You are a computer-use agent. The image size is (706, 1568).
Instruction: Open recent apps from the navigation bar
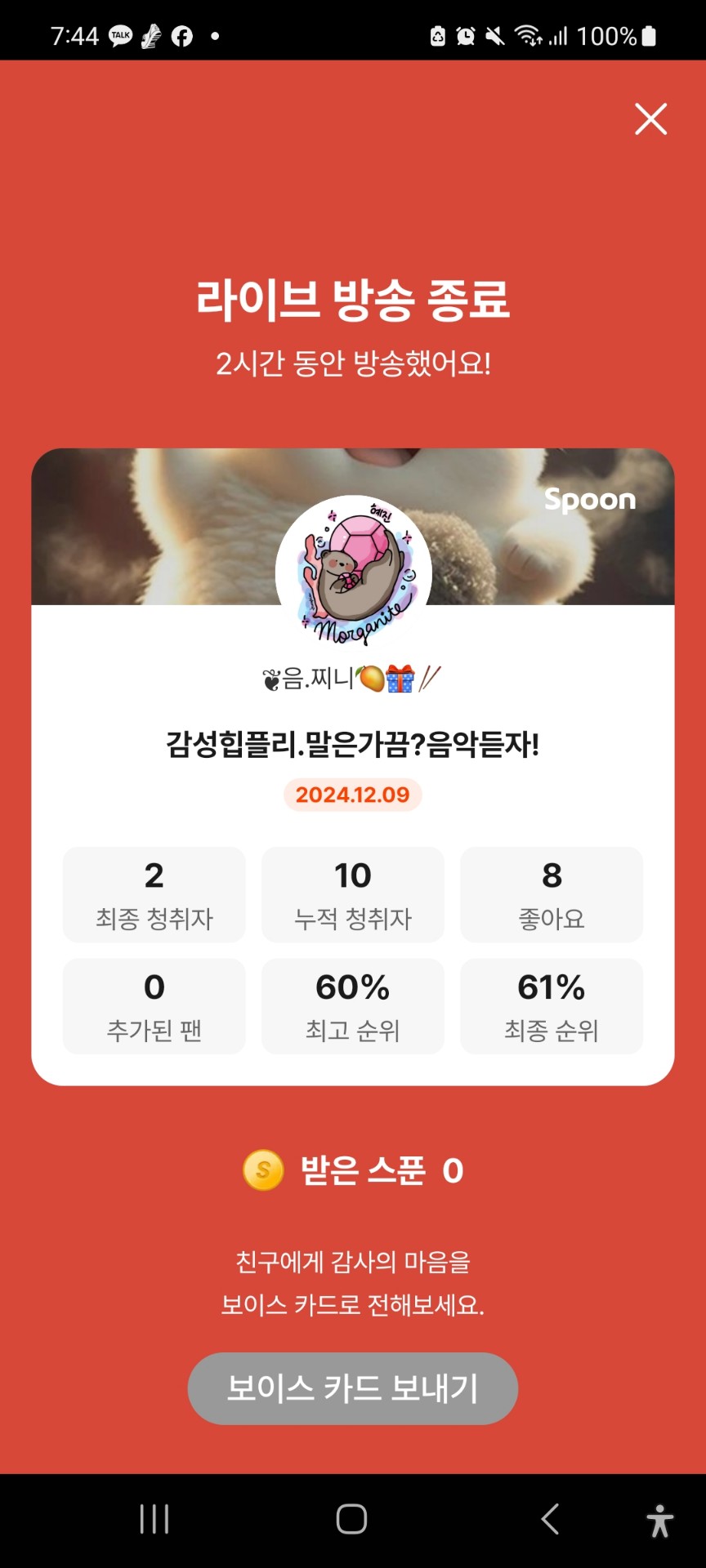tap(154, 1519)
